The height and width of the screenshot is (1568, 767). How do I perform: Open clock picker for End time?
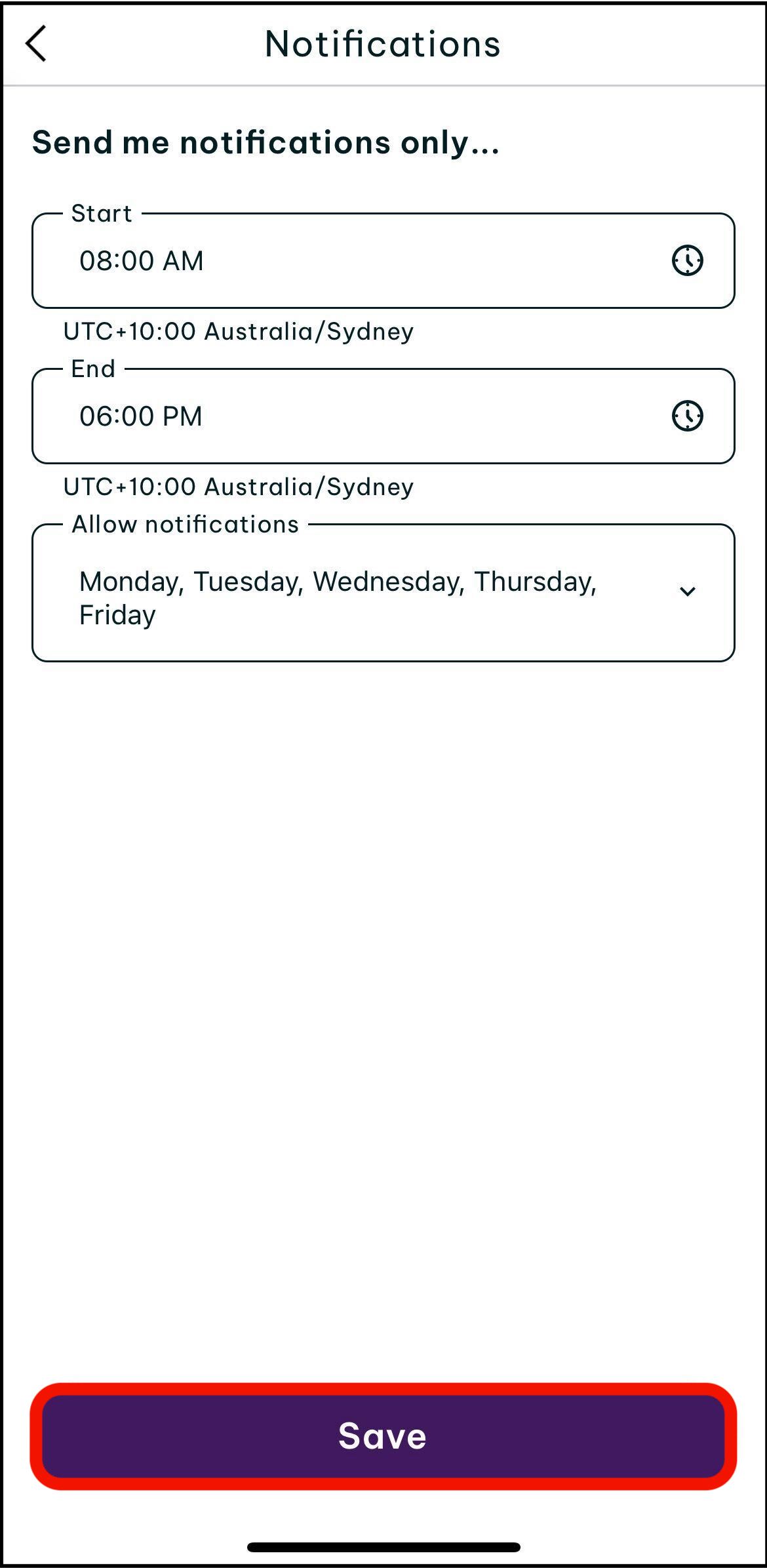click(687, 416)
